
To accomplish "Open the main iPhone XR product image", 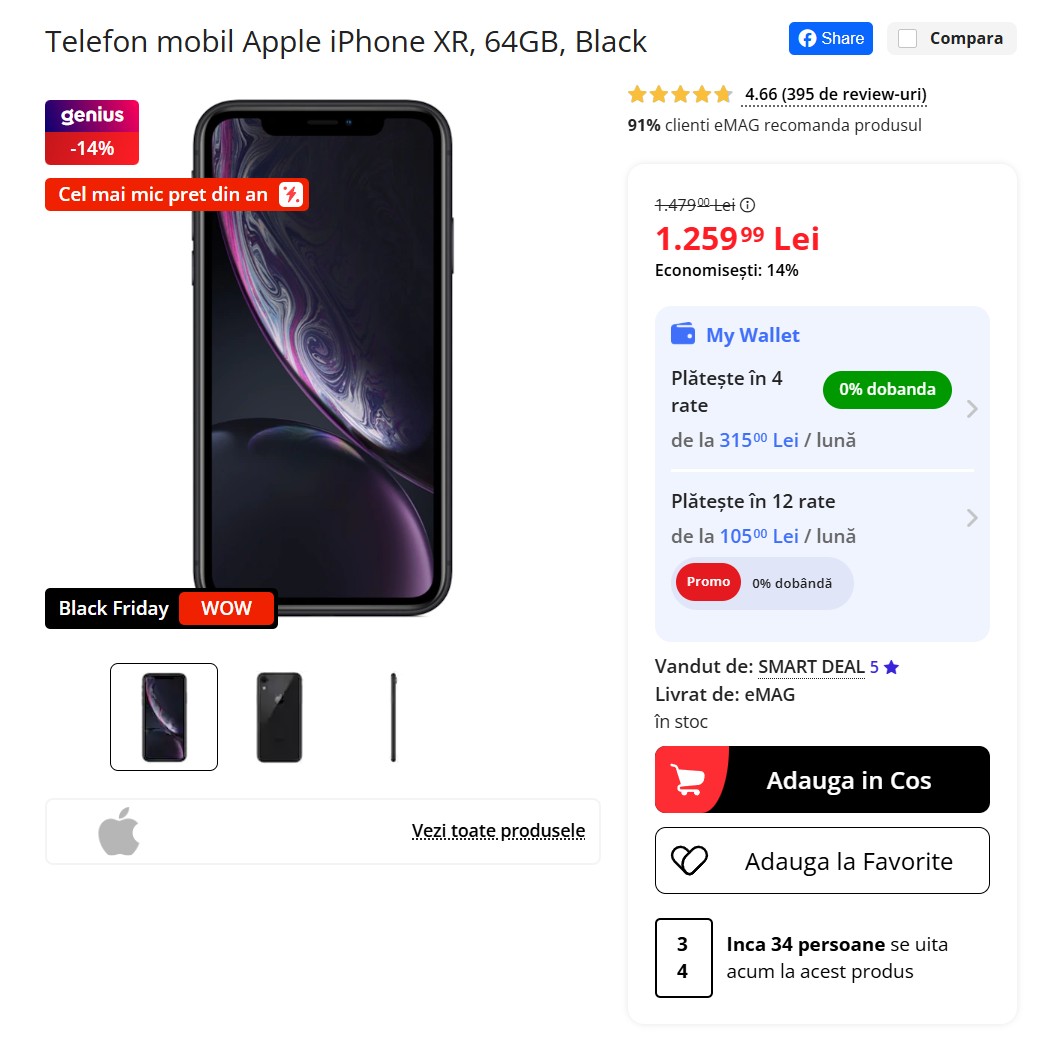I will click(322, 358).
